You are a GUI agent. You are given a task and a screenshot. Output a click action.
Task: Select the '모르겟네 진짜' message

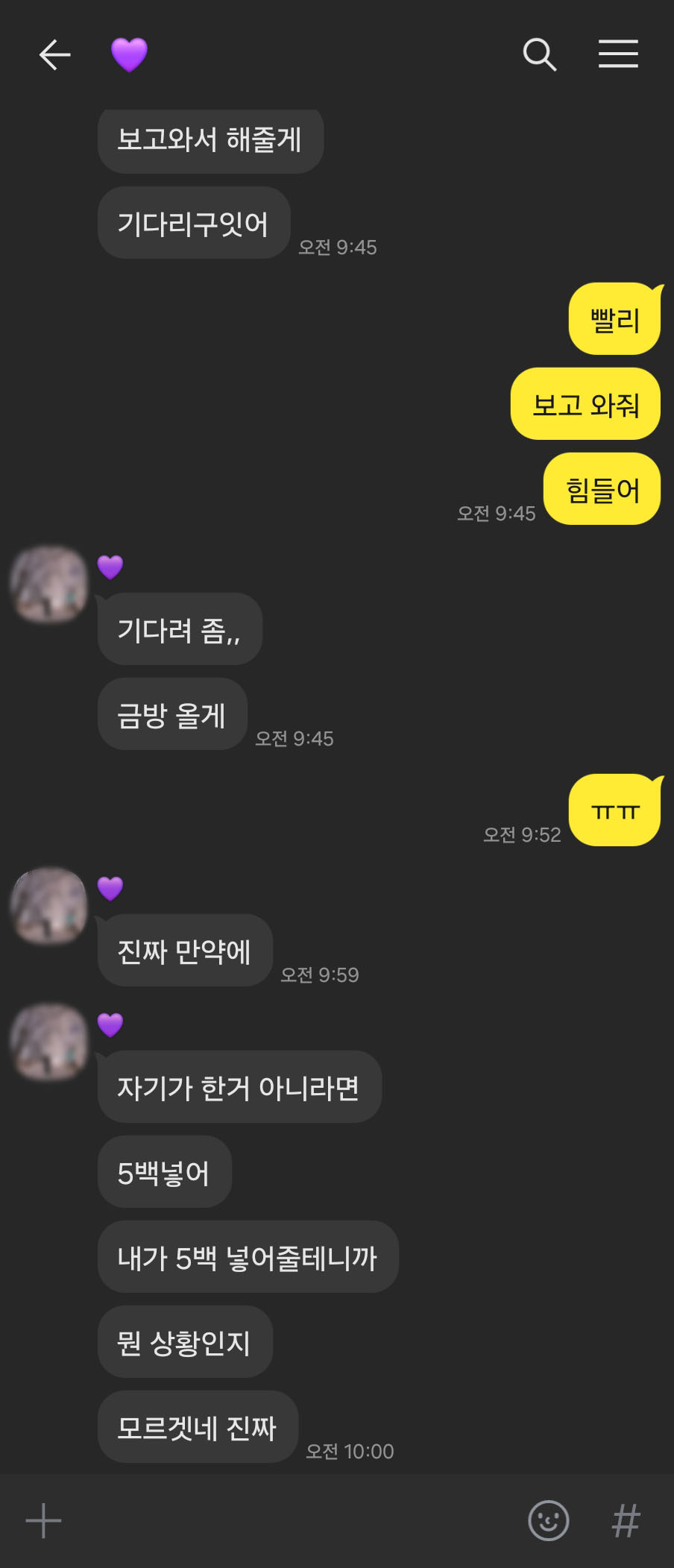tap(198, 1426)
